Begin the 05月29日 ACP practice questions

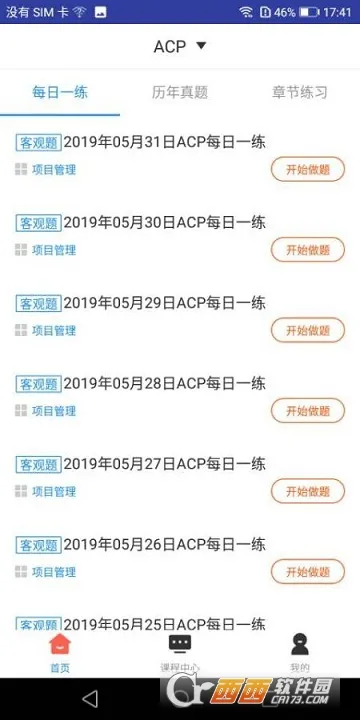[308, 330]
